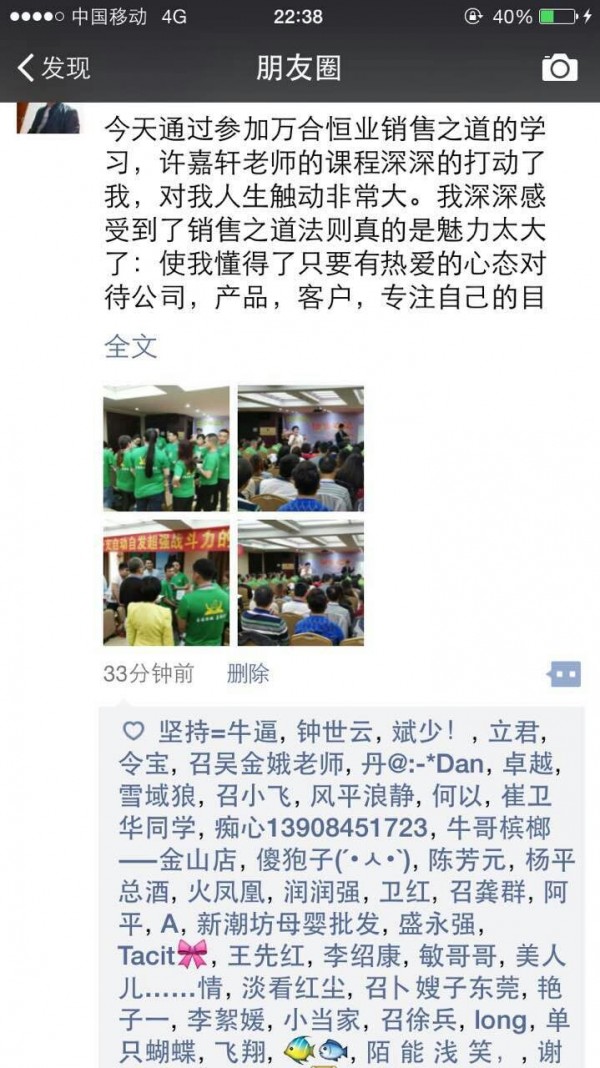The image size is (600, 1068).
Task: Go back to 发现 page
Action: (x=54, y=68)
